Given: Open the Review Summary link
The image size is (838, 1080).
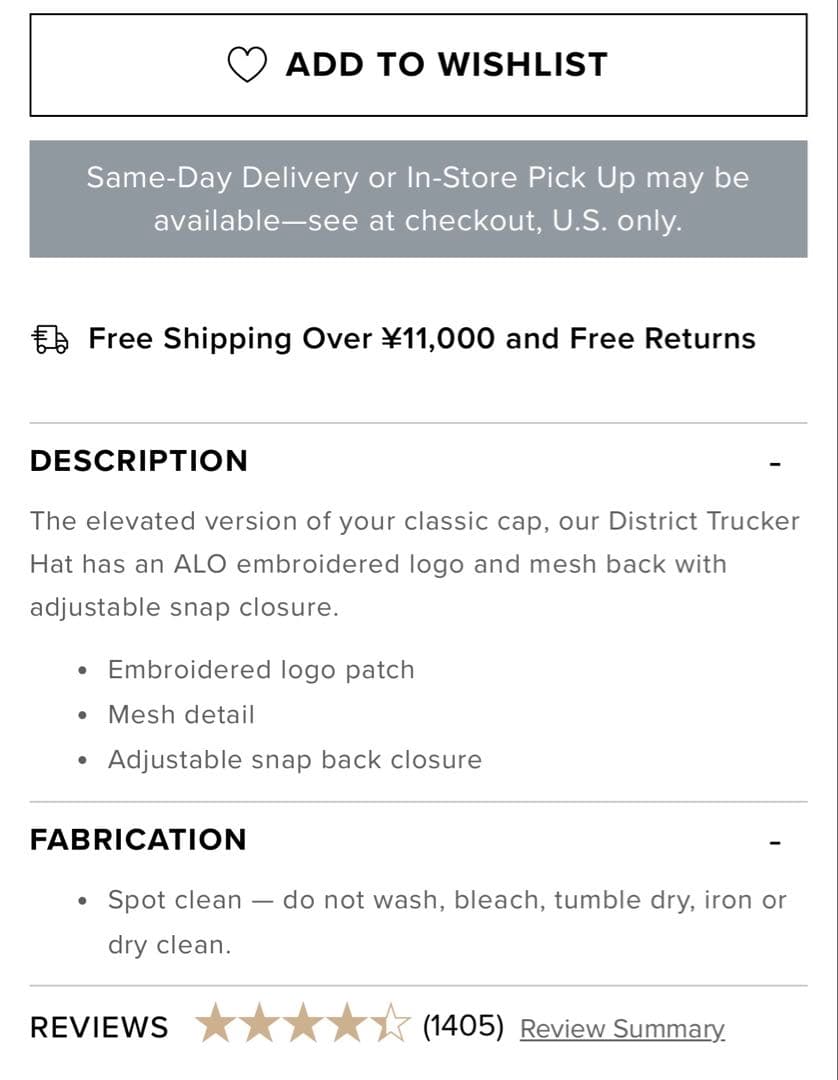Looking at the screenshot, I should pyautogui.click(x=622, y=1028).
